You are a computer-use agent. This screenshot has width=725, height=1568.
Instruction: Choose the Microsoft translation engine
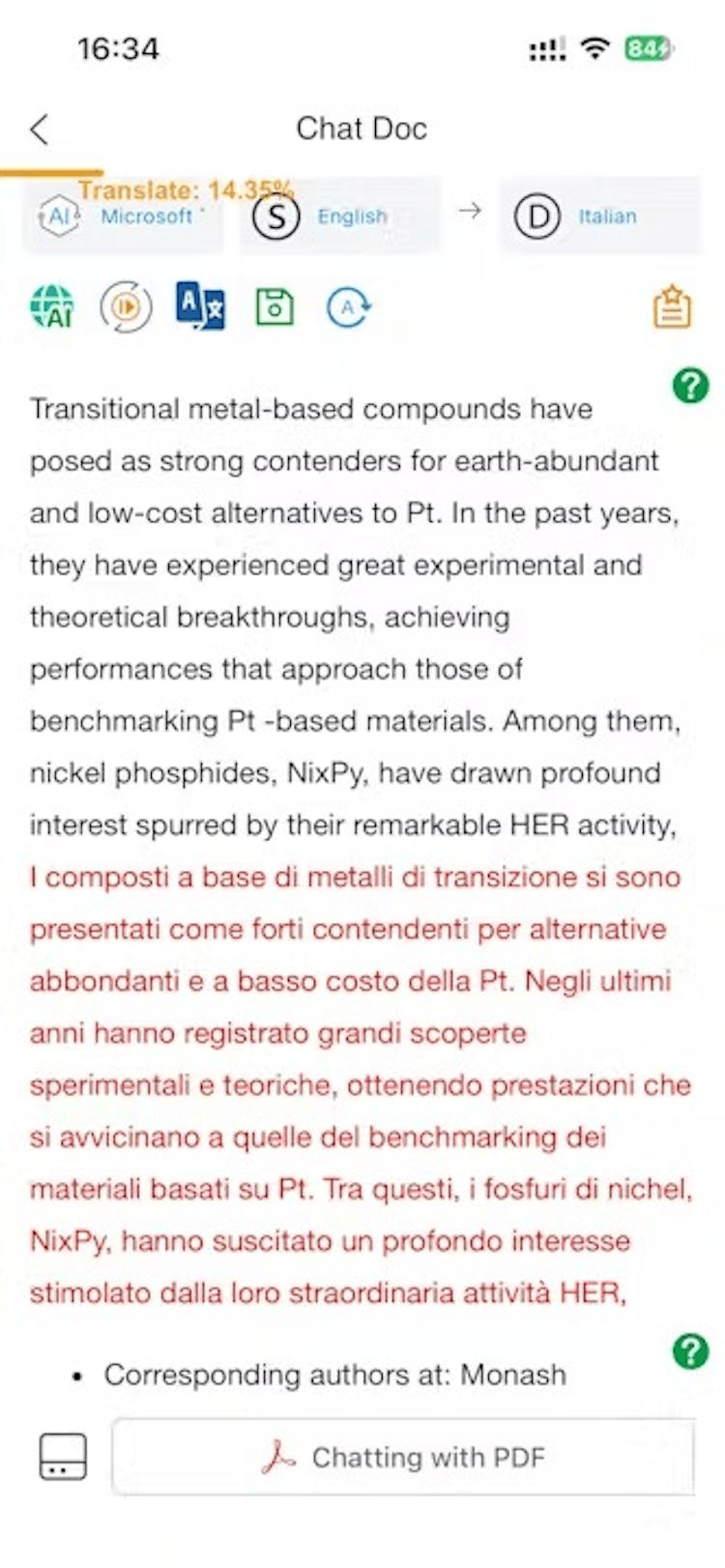pos(124,217)
